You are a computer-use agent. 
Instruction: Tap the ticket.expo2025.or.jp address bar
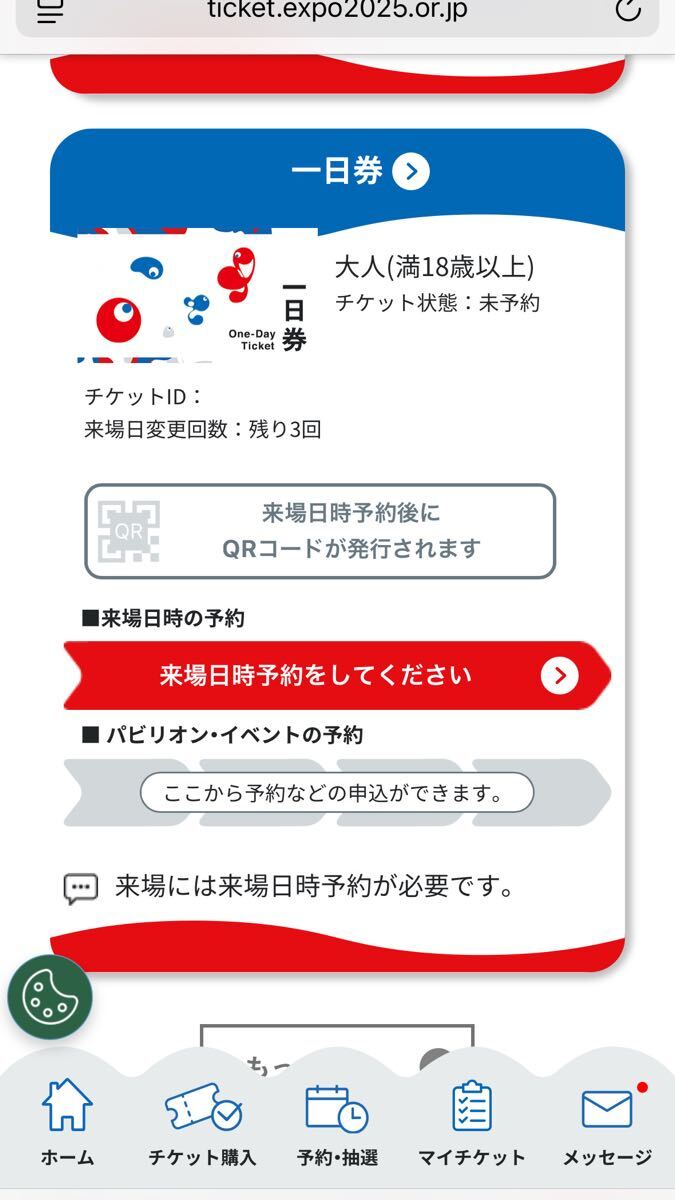337,11
